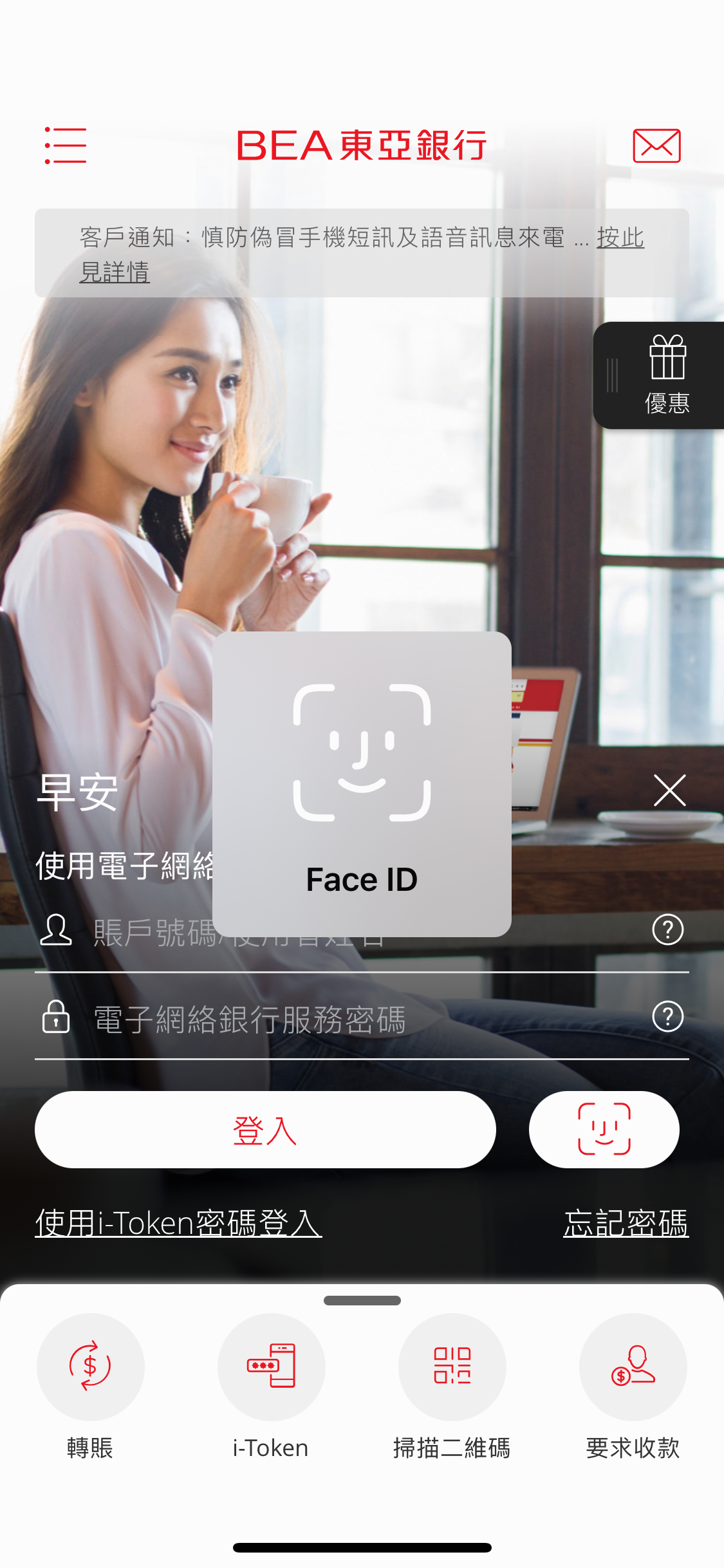The image size is (724, 1568).
Task: Show help for the password field
Action: 667,1017
